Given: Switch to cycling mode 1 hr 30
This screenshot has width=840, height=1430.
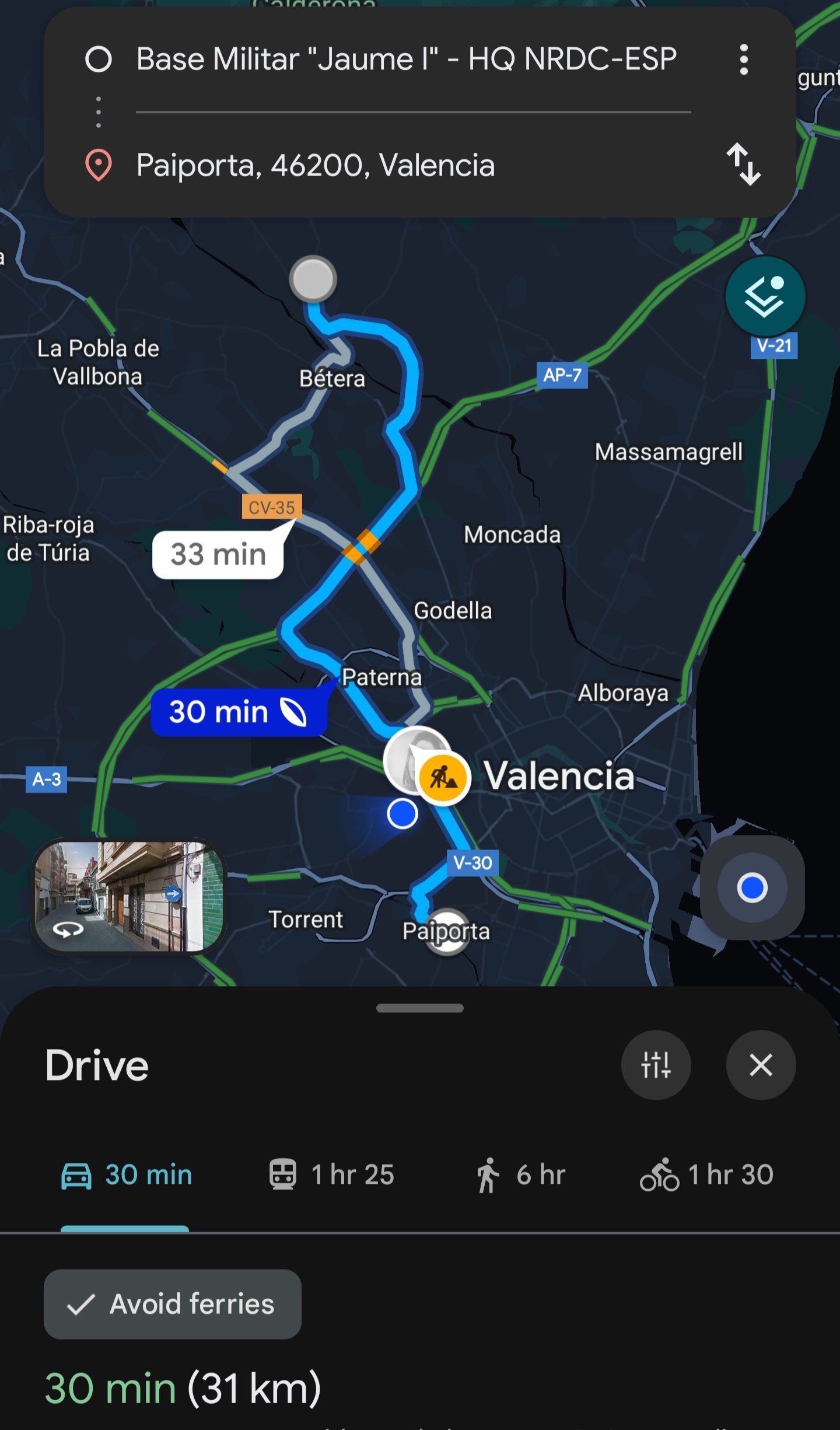Looking at the screenshot, I should click(x=706, y=1175).
